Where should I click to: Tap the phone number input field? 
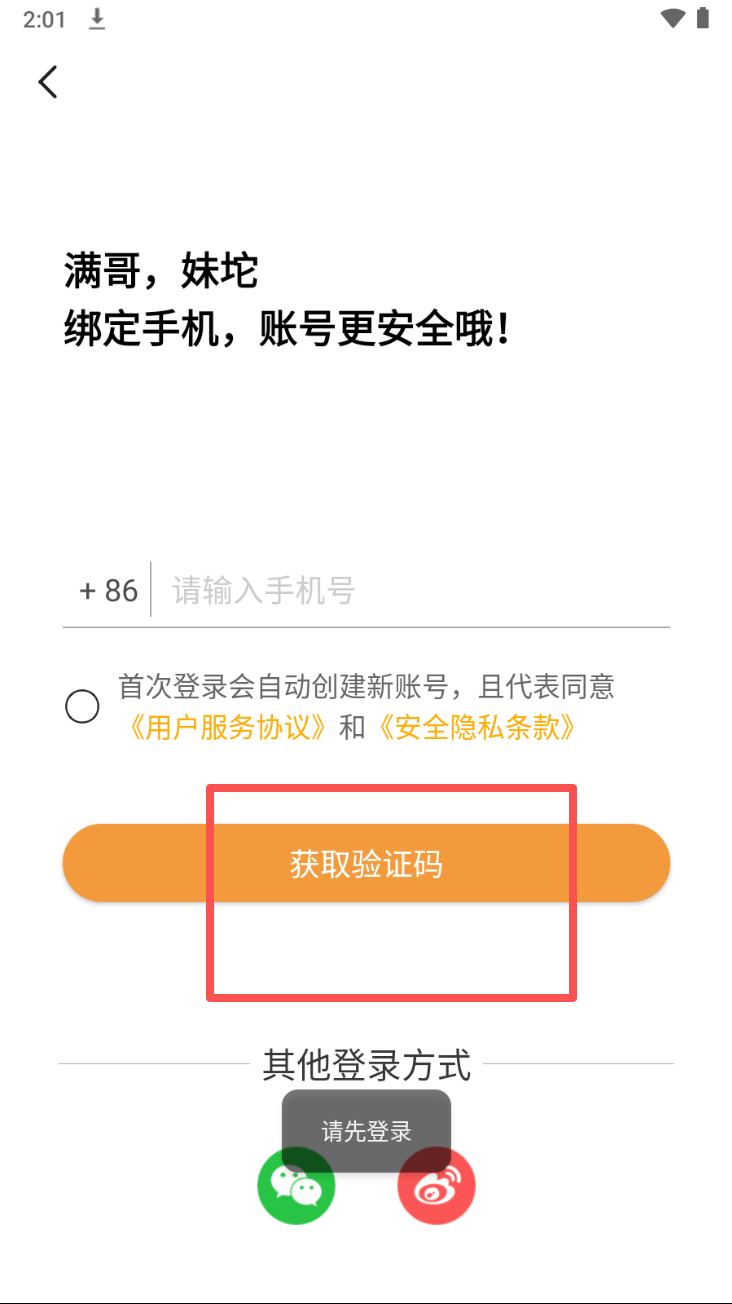(x=410, y=590)
